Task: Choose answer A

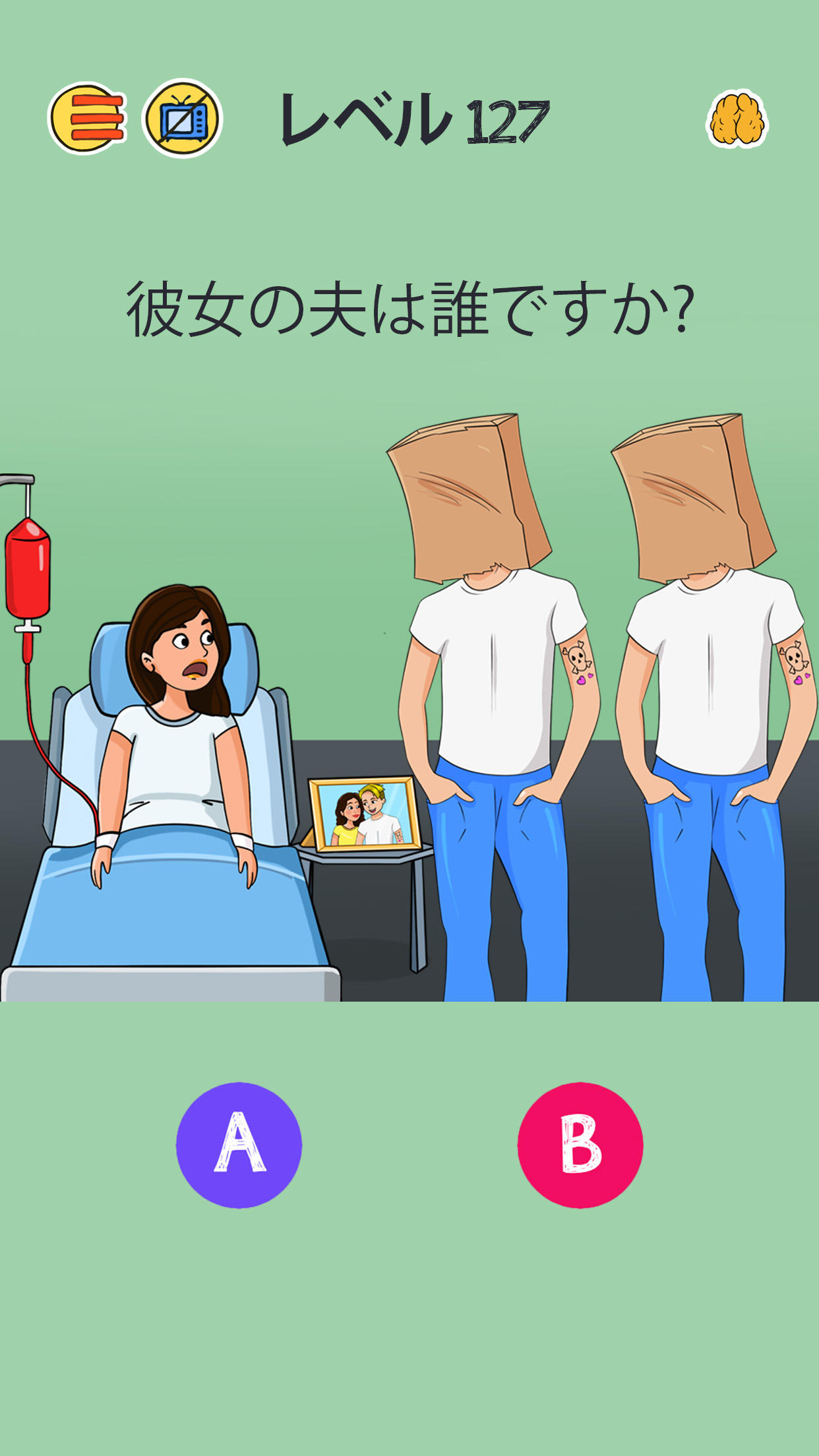Action: click(239, 1145)
